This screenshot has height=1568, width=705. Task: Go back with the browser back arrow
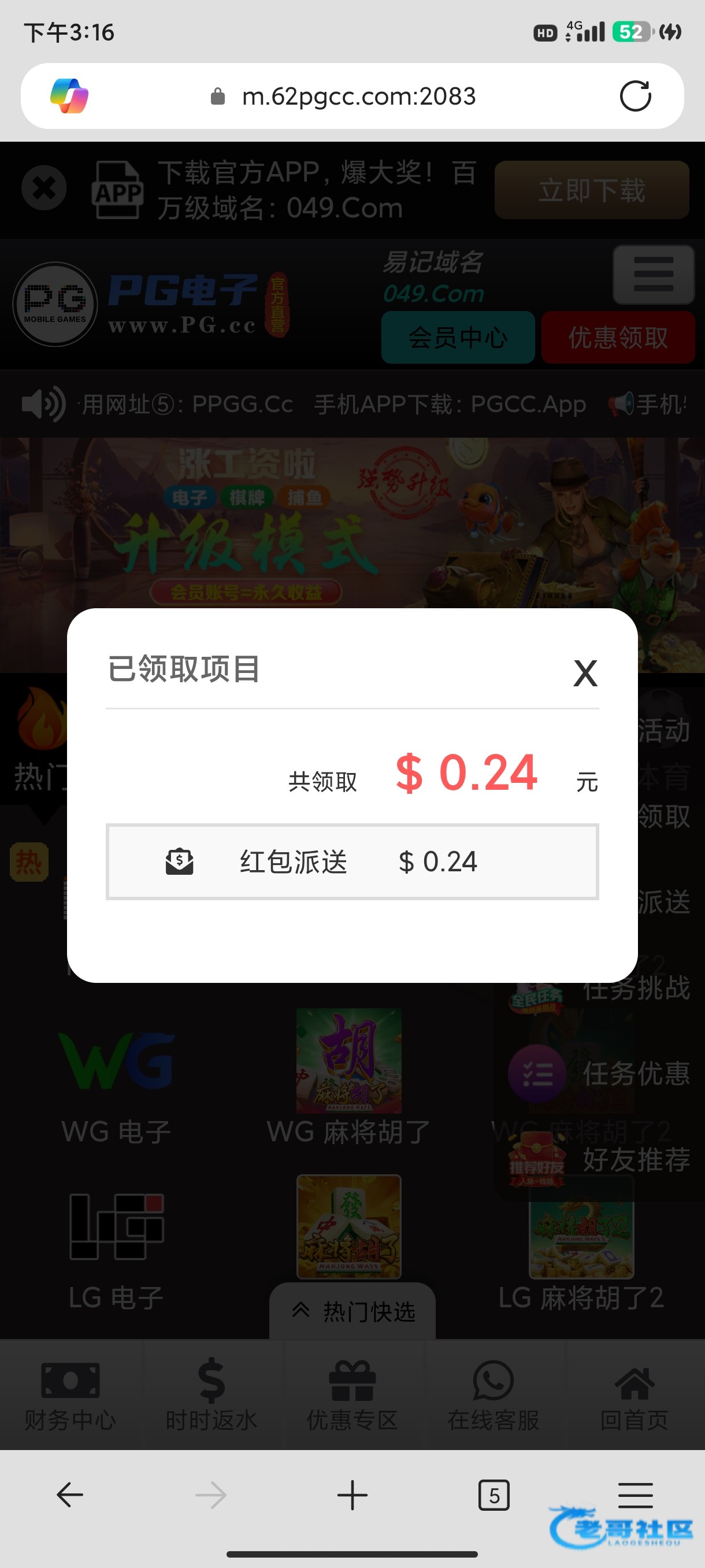click(x=70, y=1495)
